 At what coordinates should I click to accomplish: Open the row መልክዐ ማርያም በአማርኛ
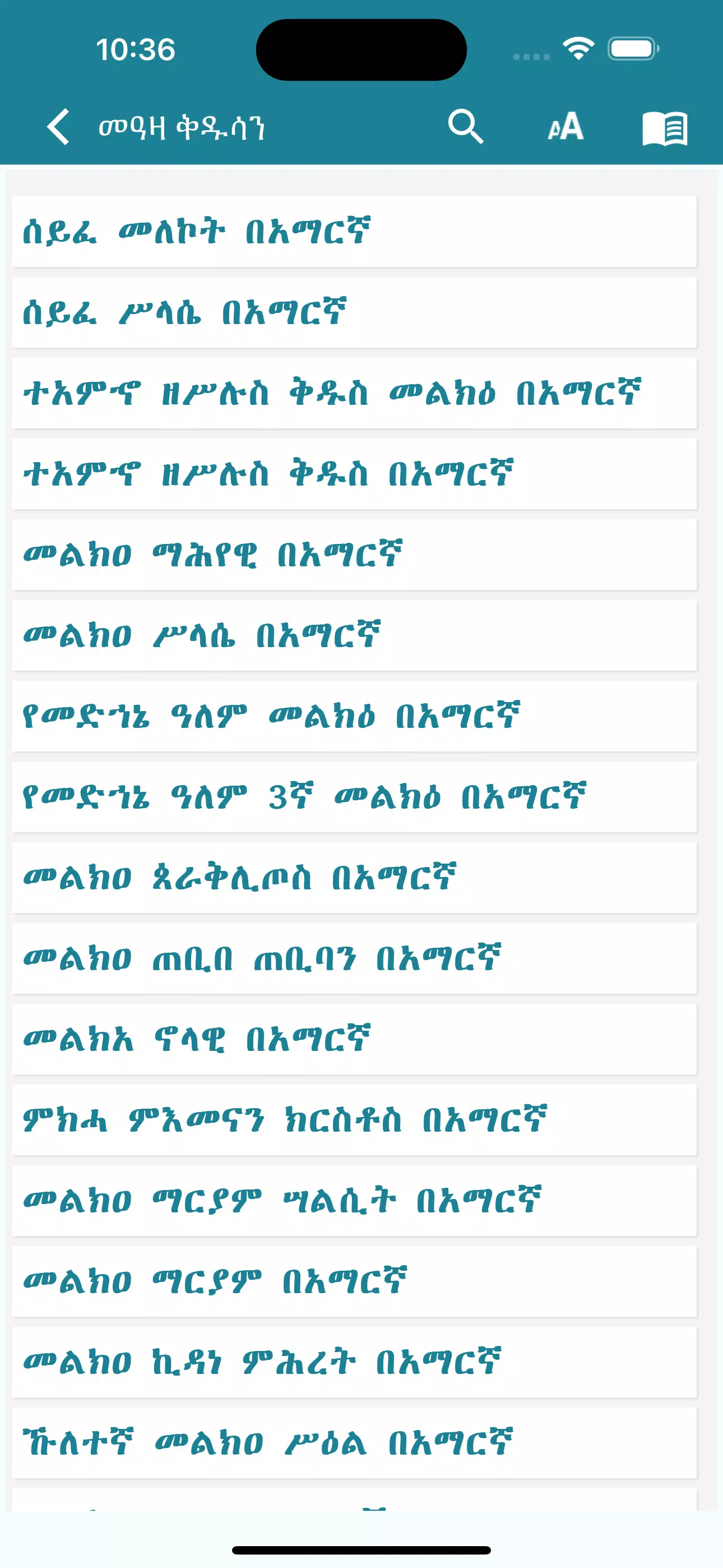354,1282
